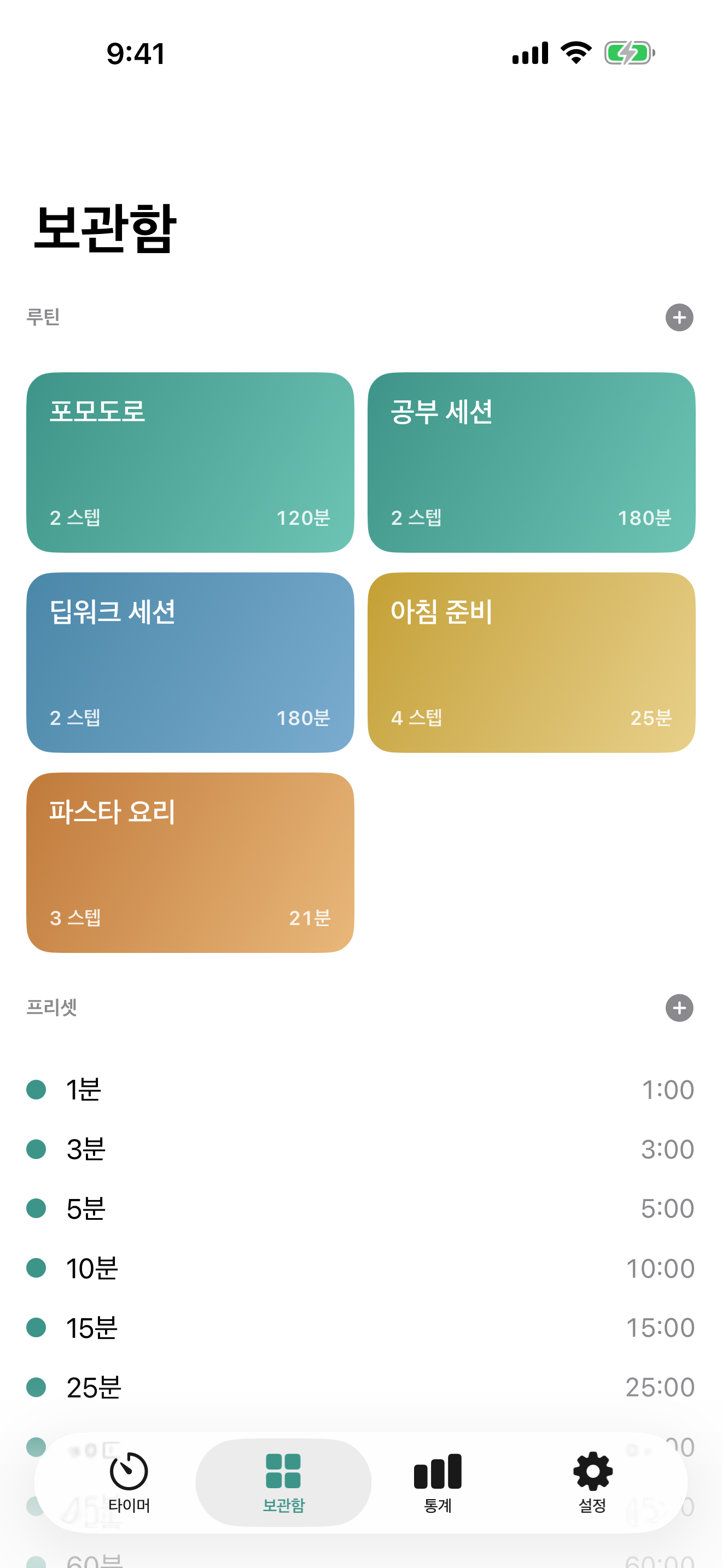The height and width of the screenshot is (1568, 722).
Task: Tap the teal dot beside 10분
Action: [36, 1267]
